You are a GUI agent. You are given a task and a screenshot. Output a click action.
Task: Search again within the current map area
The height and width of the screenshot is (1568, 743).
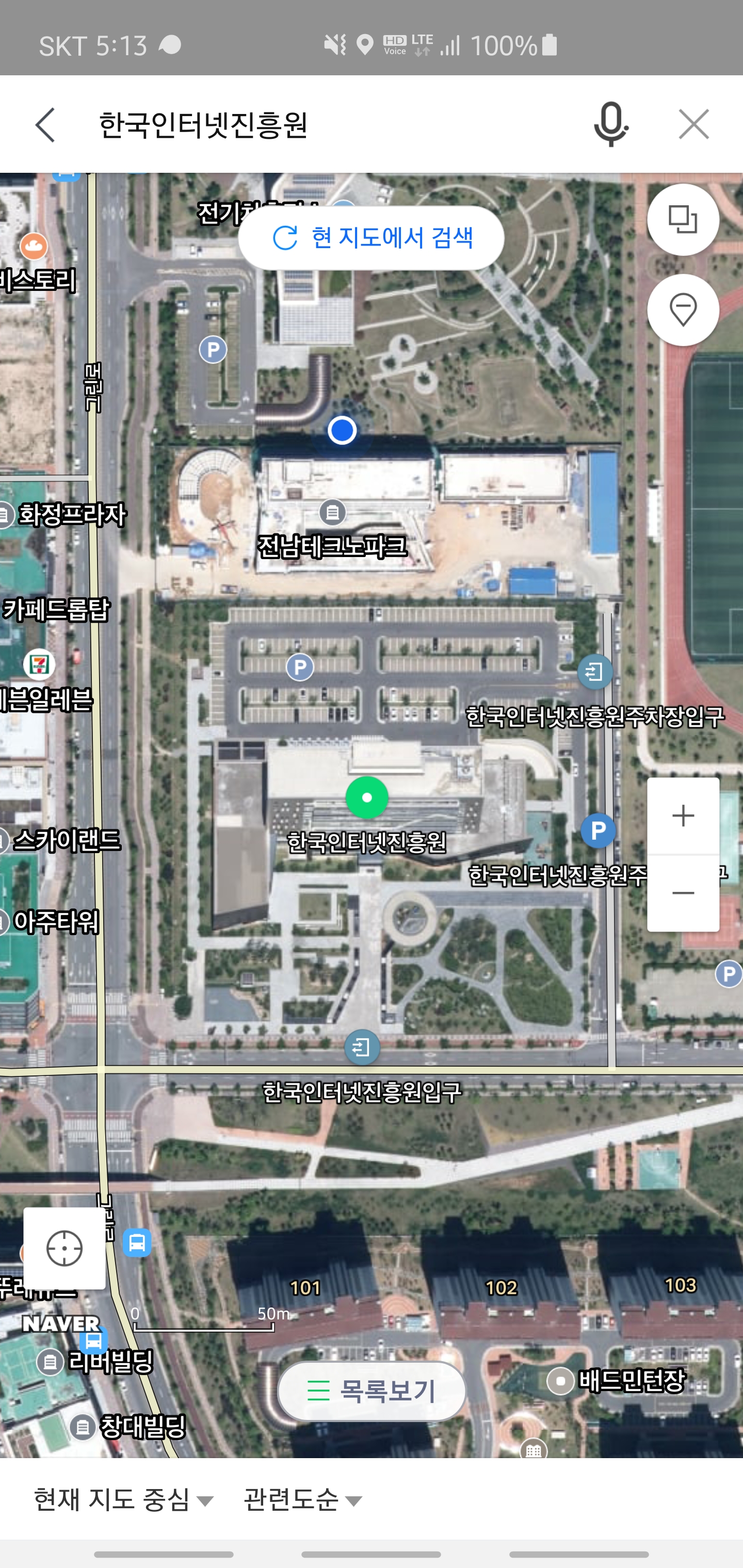point(371,238)
